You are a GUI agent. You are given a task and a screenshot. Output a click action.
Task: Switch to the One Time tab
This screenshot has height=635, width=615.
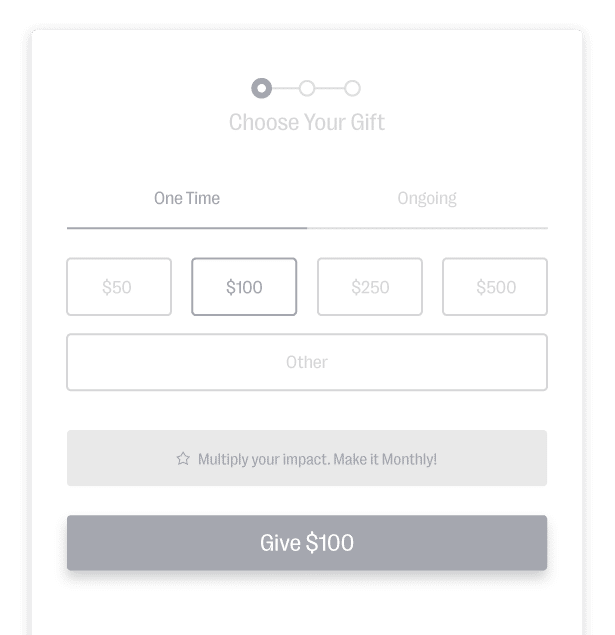pos(187,198)
